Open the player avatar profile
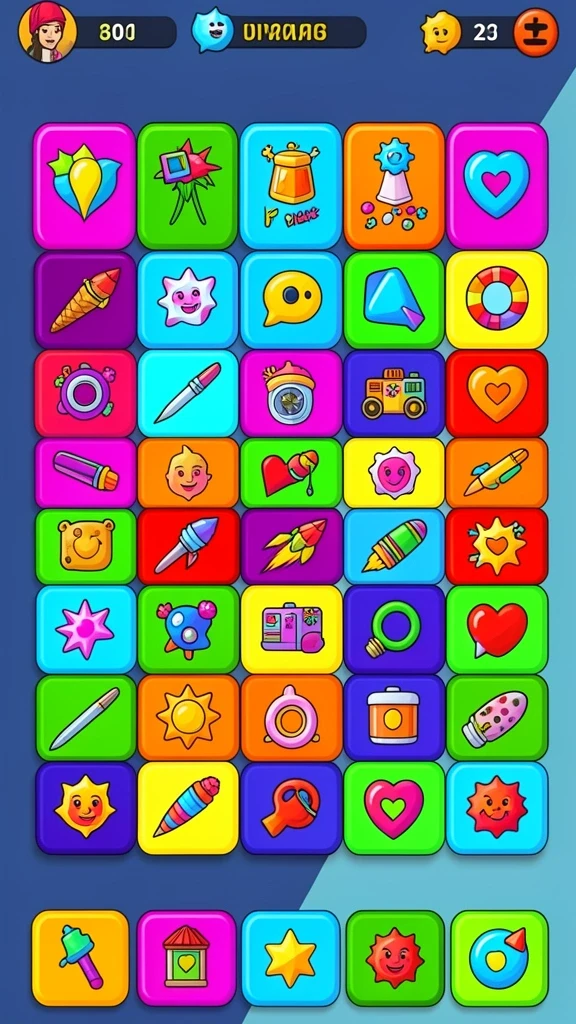 coord(47,31)
